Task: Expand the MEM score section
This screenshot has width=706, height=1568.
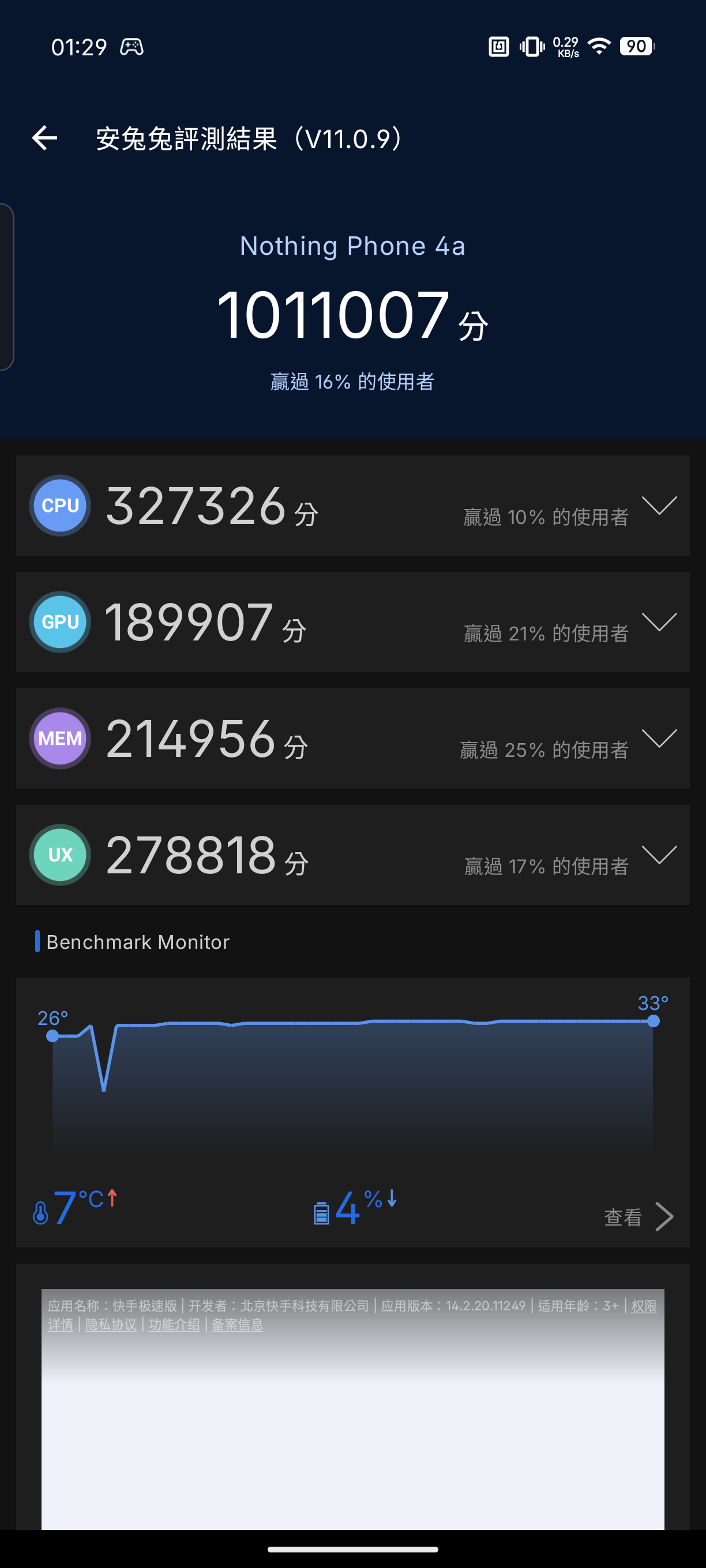Action: (x=659, y=738)
